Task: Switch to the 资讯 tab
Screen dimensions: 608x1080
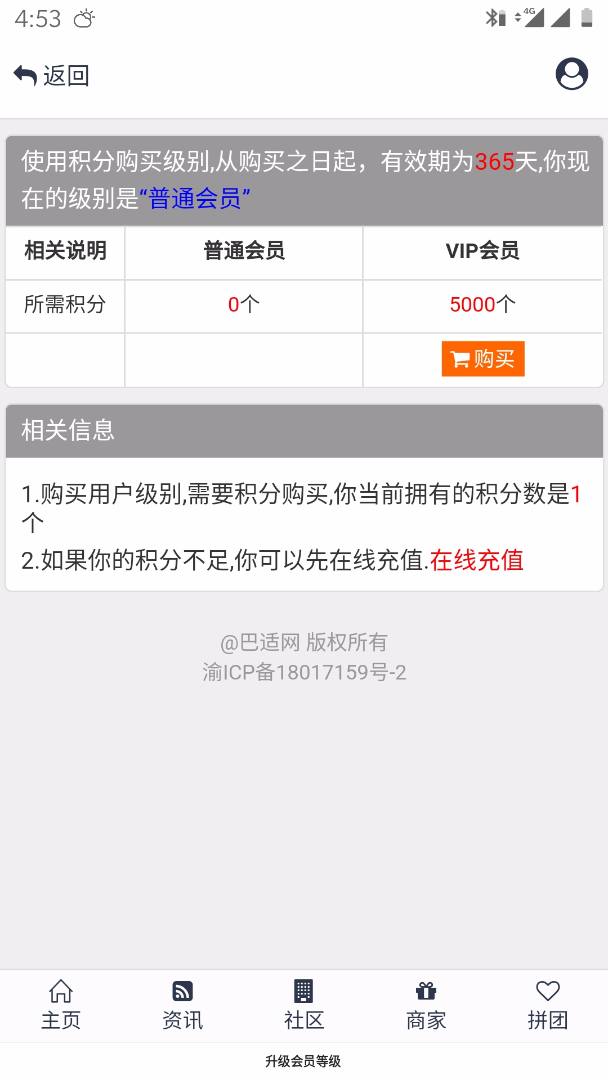Action: click(182, 1005)
